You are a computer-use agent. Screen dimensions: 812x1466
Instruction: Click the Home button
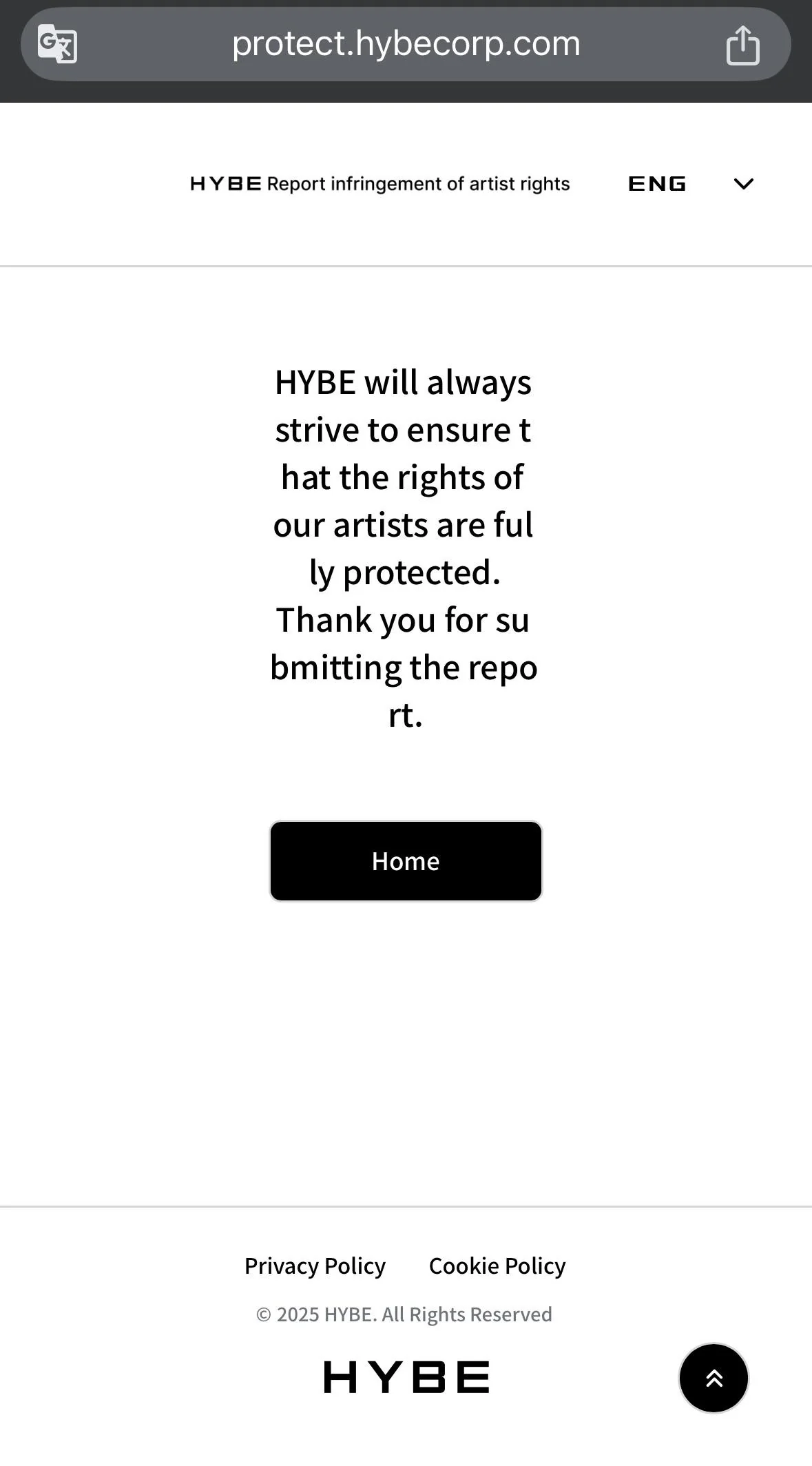(406, 860)
